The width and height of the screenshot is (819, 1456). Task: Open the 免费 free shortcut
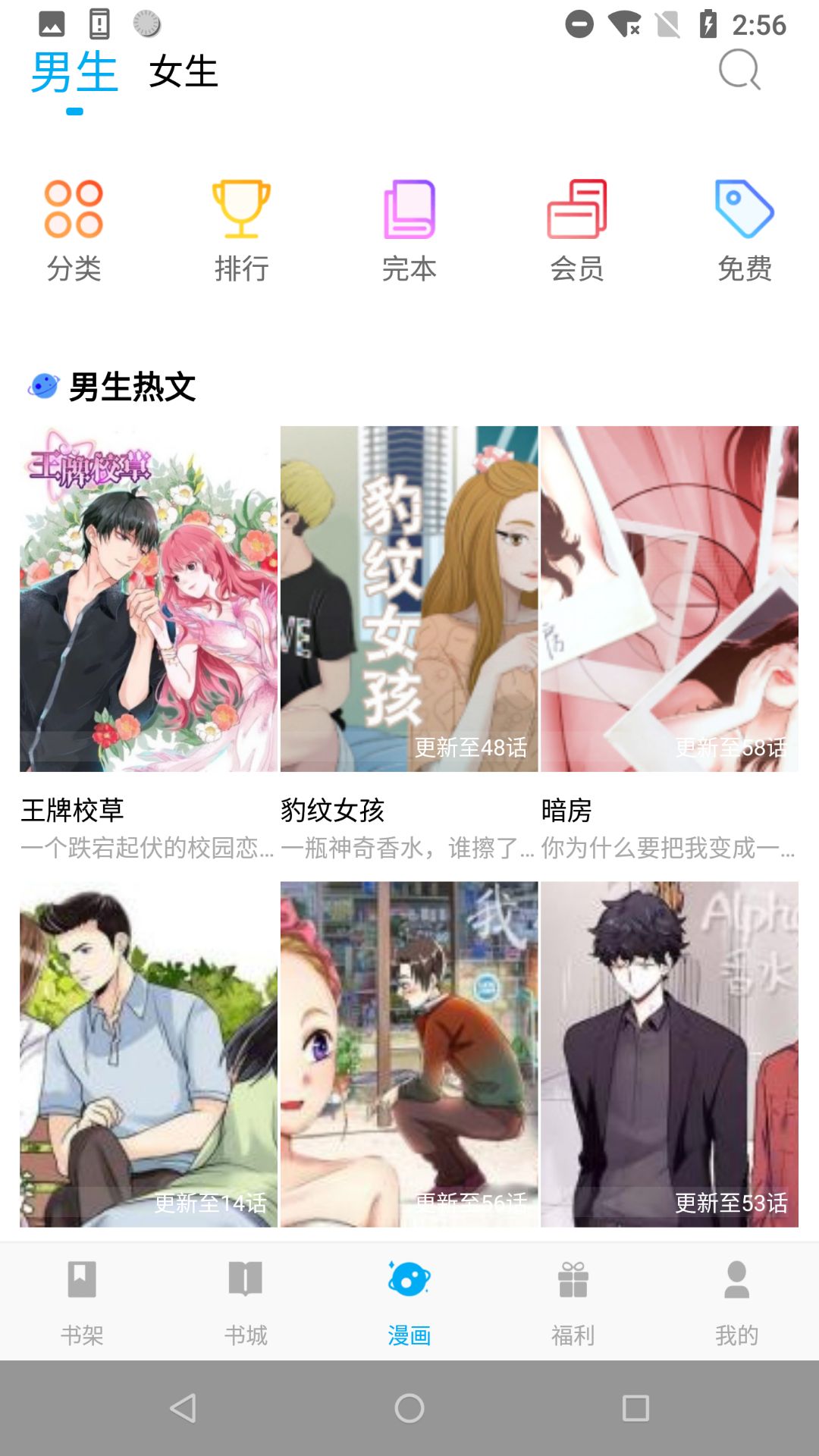click(x=745, y=231)
